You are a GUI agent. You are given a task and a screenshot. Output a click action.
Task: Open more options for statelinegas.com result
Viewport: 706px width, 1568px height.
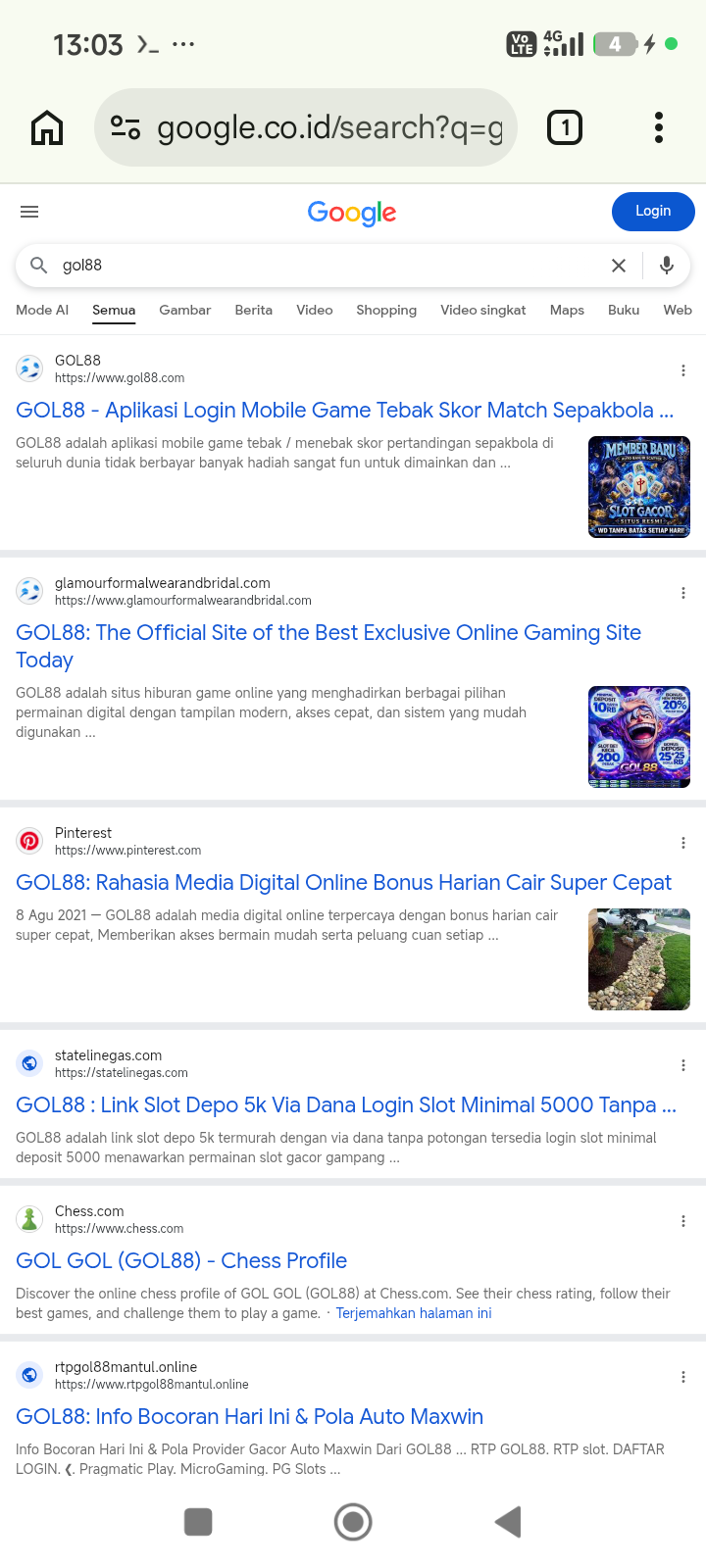[x=683, y=1065]
